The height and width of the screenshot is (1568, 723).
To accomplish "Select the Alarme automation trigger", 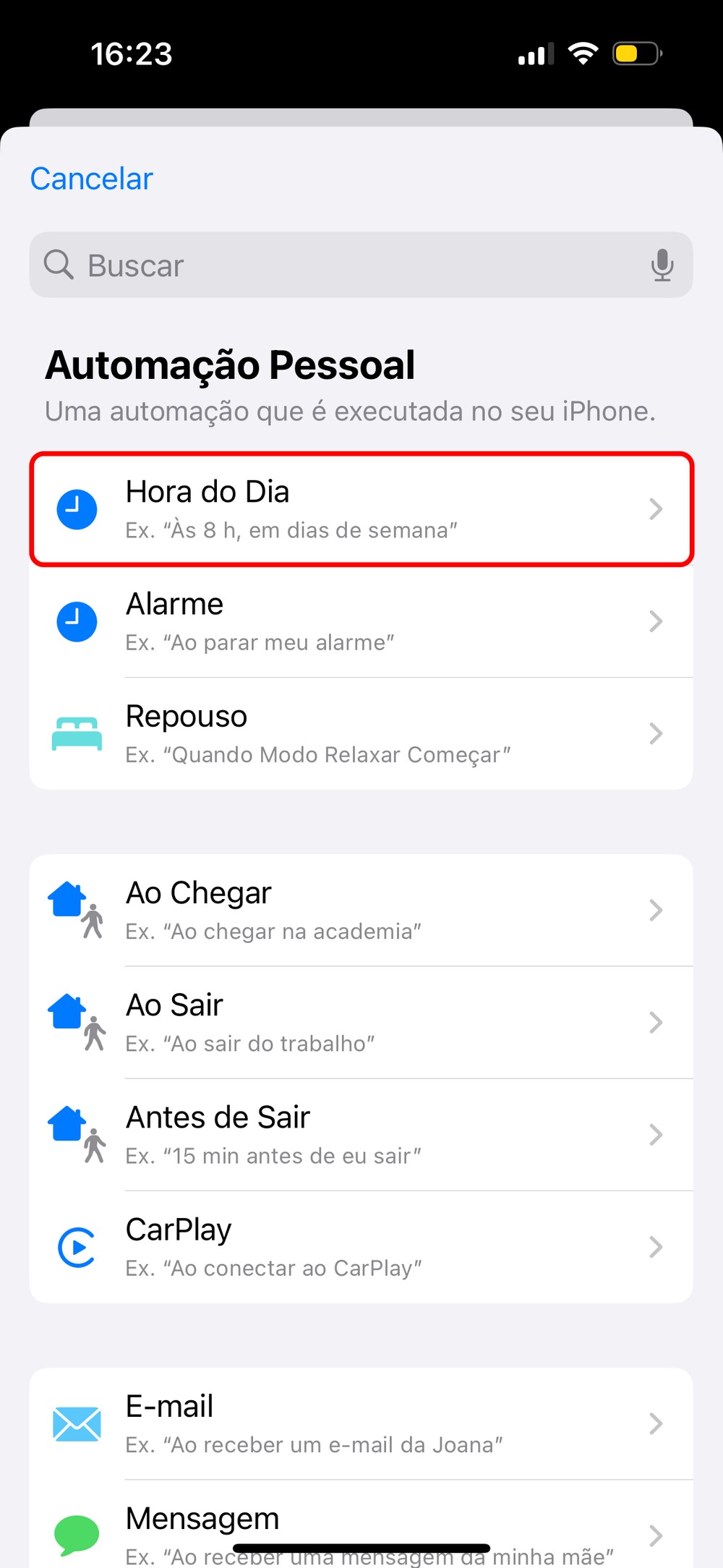I will pyautogui.click(x=361, y=621).
